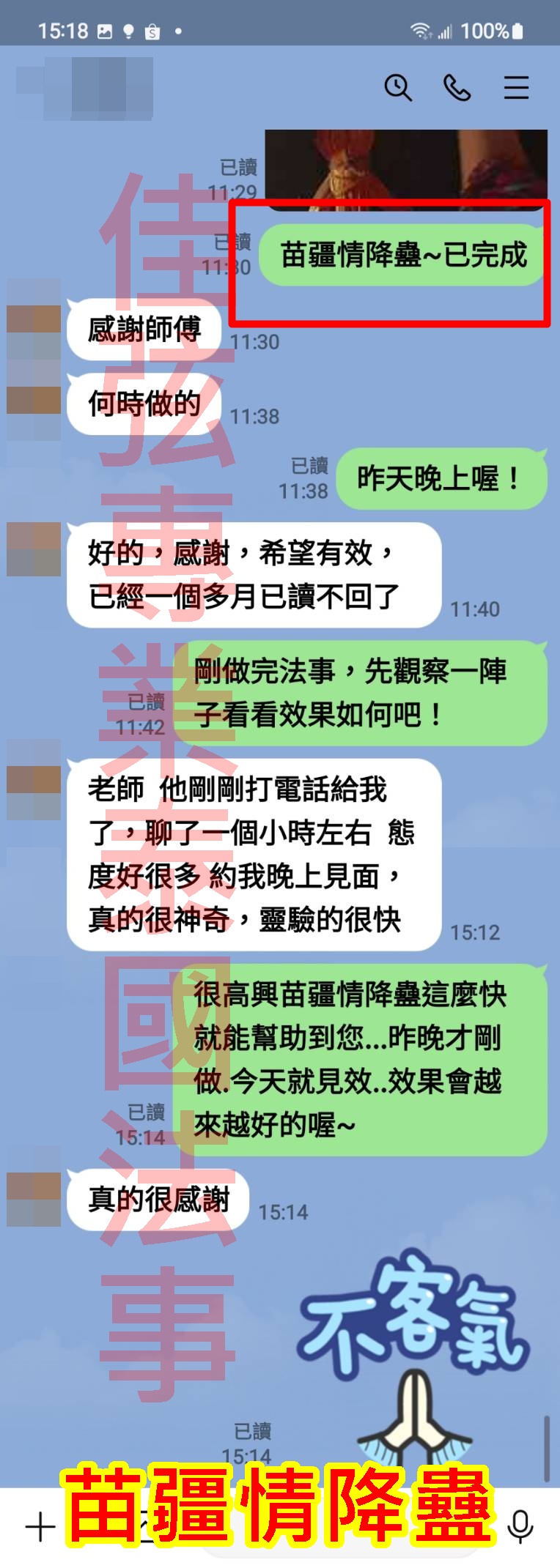Screen dimensions: 560x1568
Task: Search within this chat conversation
Action: click(x=398, y=88)
